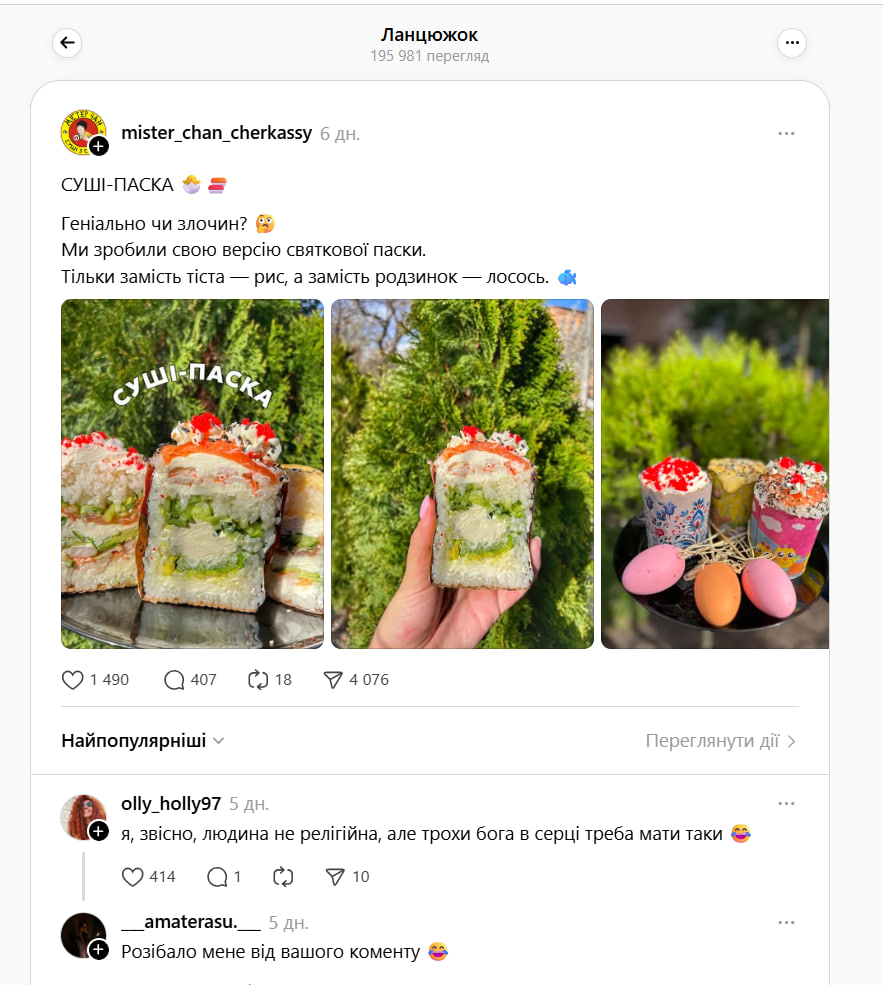Repost olly_holly97's comment
Screen dimensions: 883x985
click(x=283, y=877)
